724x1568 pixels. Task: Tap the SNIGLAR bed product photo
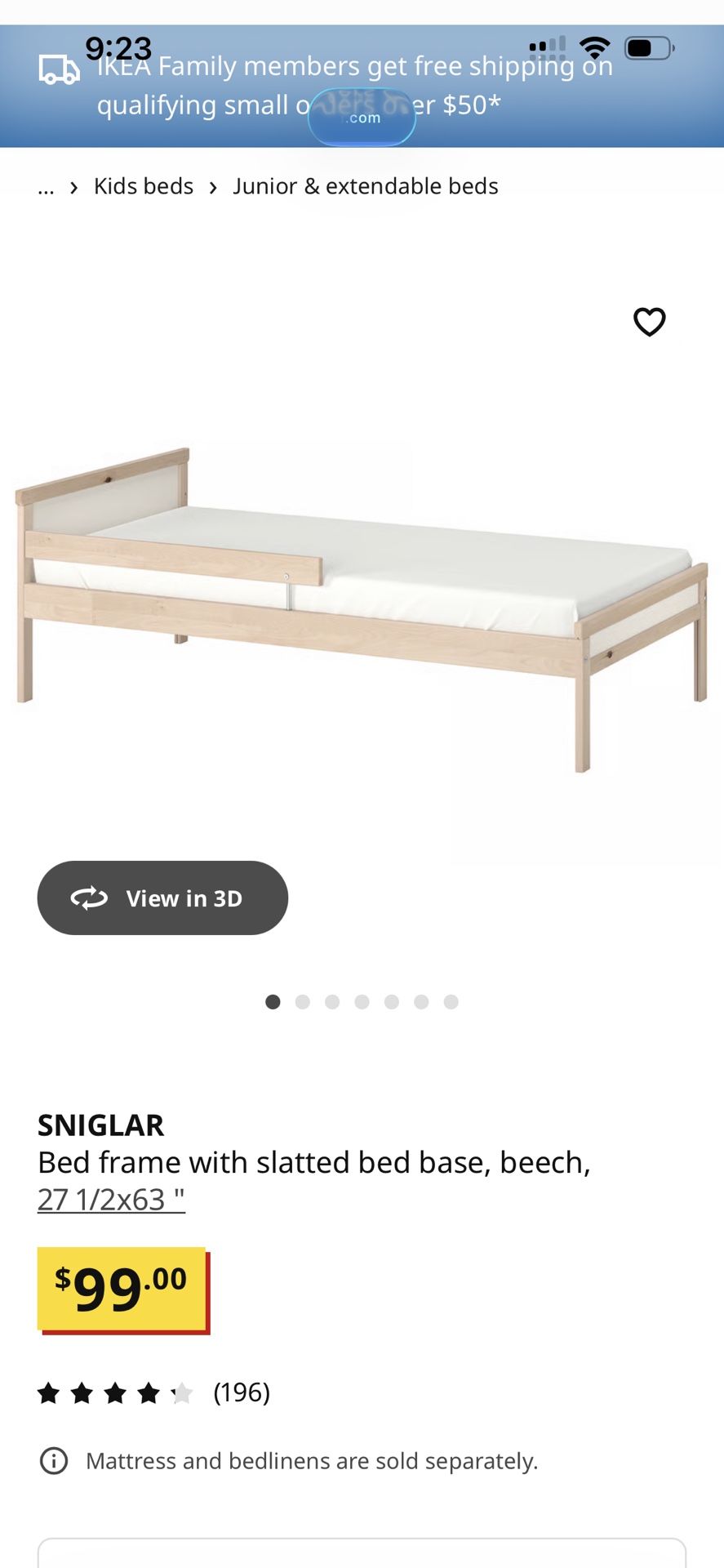click(x=362, y=588)
